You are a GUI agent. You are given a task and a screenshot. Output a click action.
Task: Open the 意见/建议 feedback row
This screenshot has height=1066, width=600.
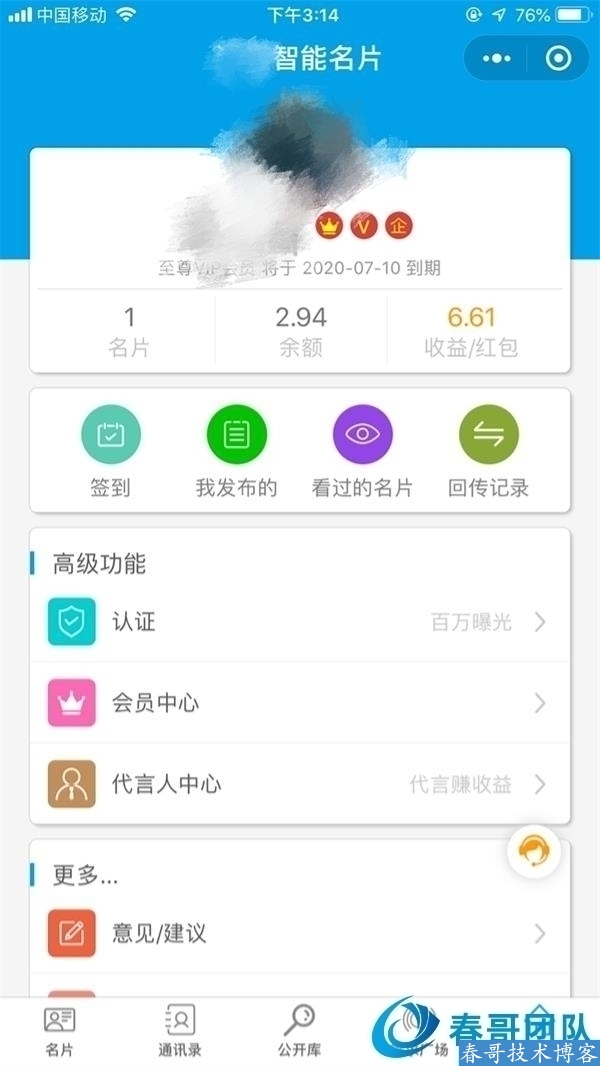(x=300, y=934)
